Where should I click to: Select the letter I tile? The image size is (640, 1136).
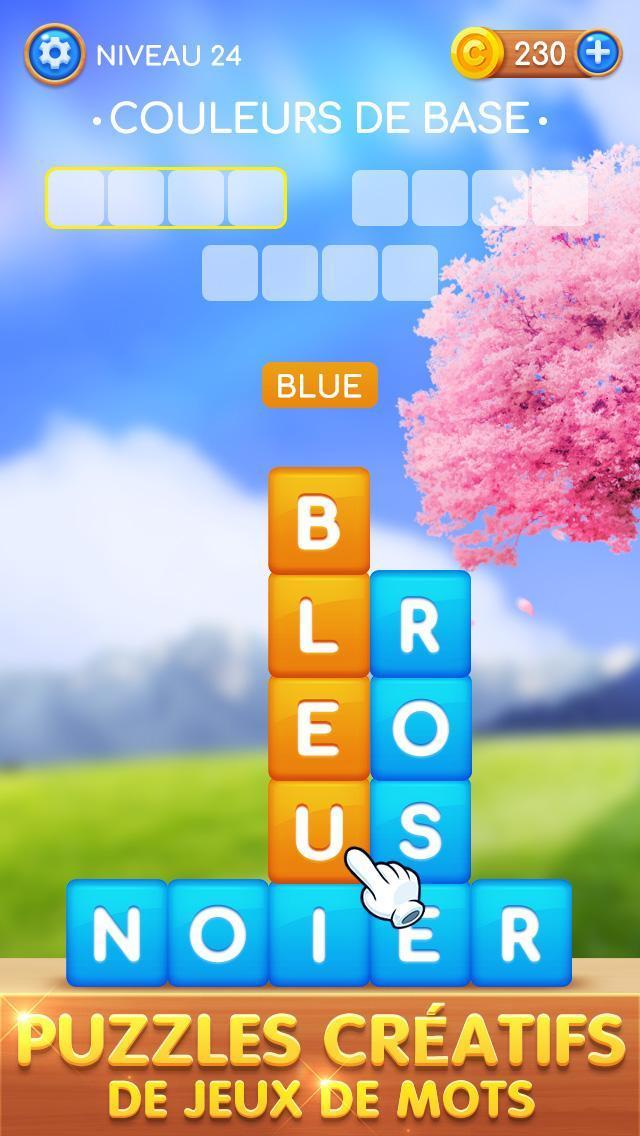click(x=318, y=935)
